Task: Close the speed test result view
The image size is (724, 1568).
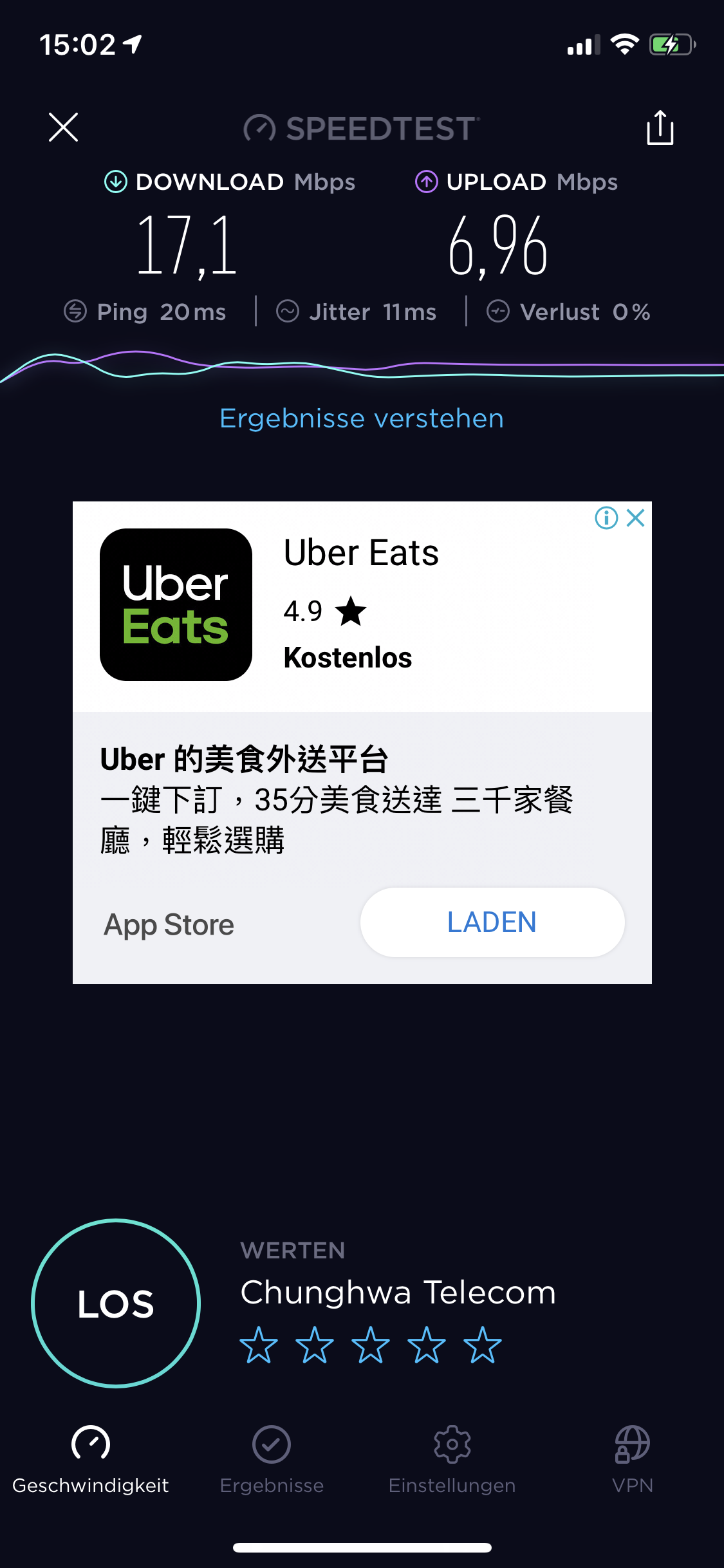Action: point(63,127)
